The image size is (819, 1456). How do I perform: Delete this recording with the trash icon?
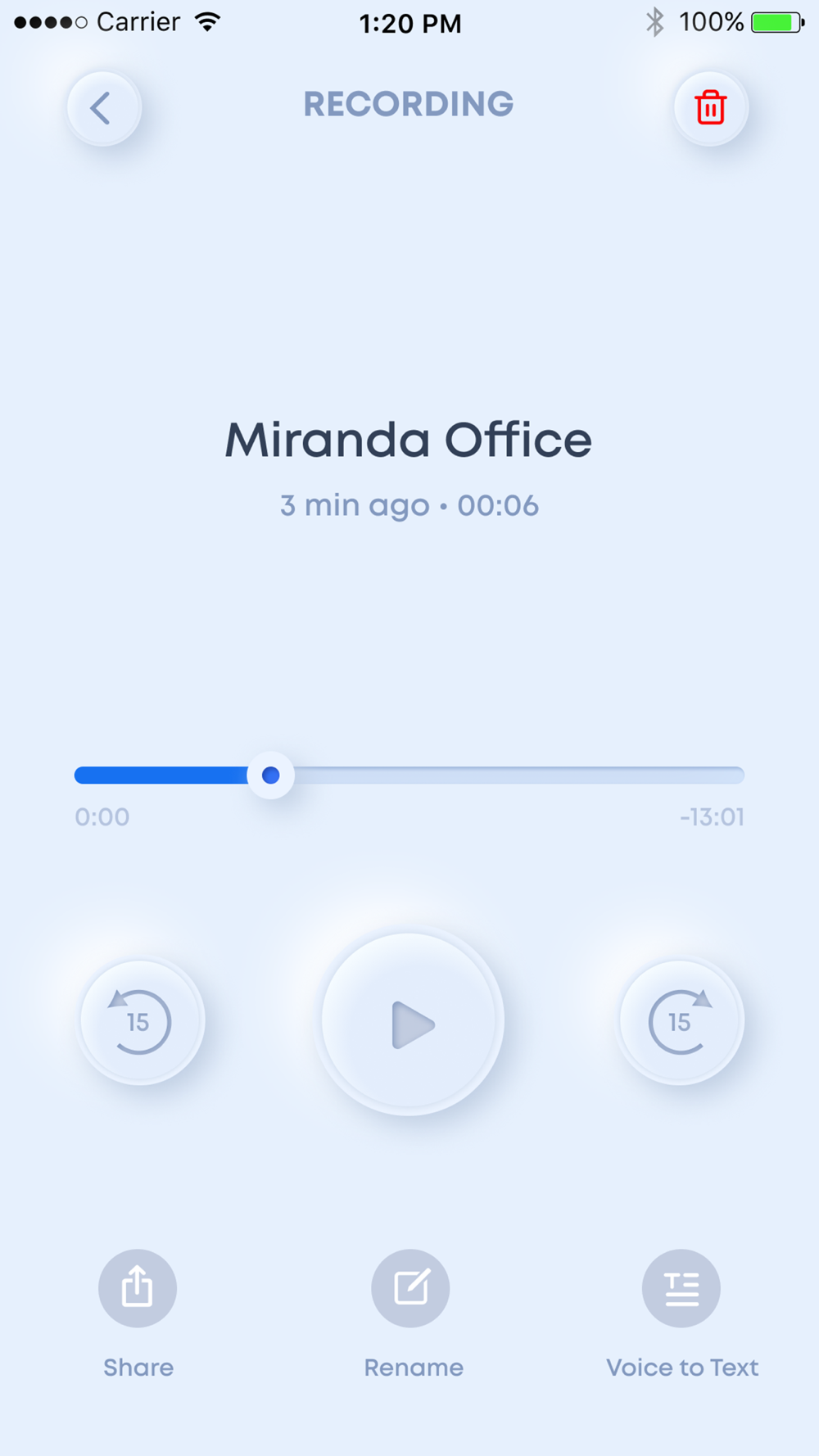[711, 108]
